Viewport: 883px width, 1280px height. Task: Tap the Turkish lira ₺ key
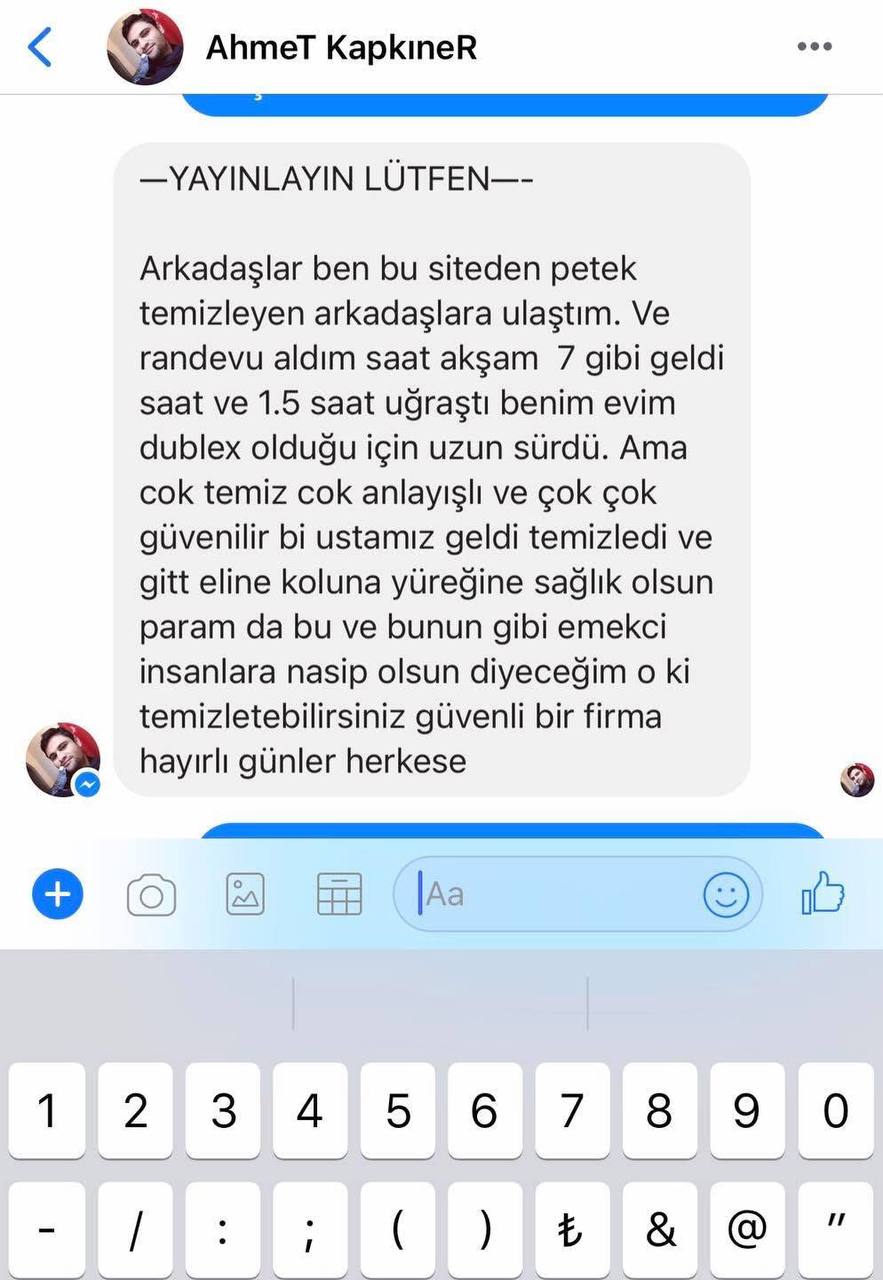tap(573, 1228)
